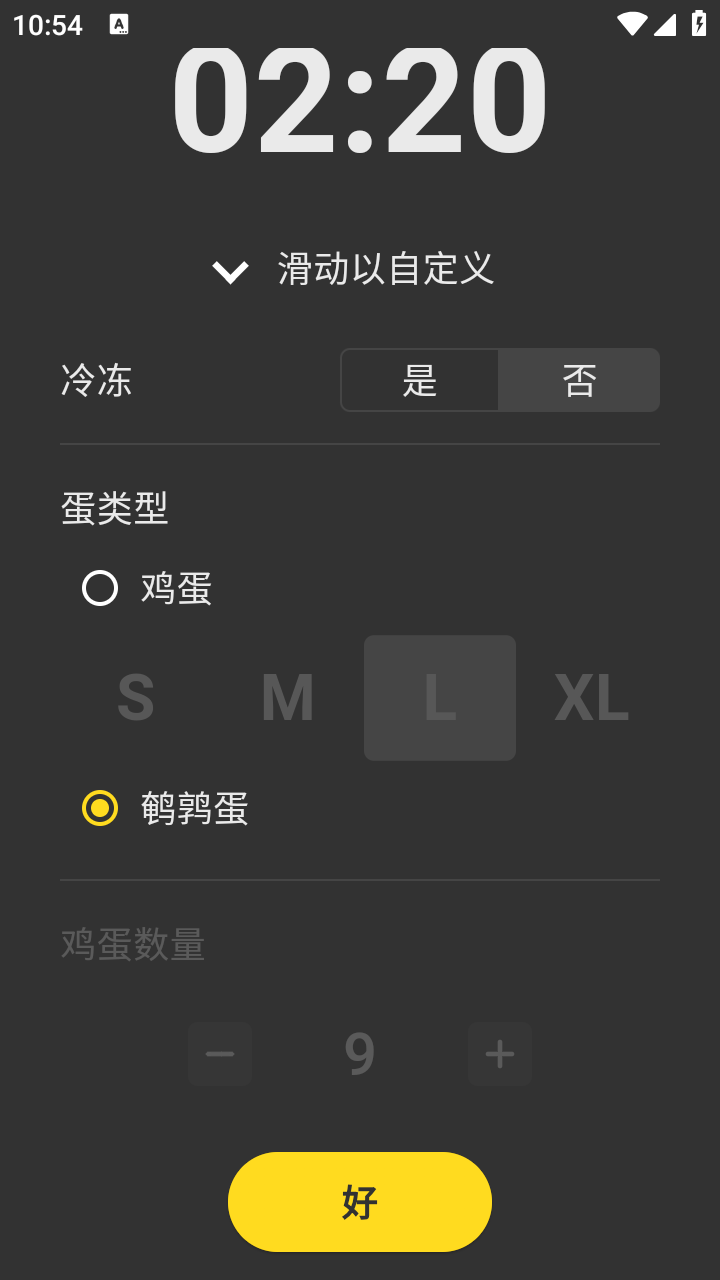Image resolution: width=720 pixels, height=1280 pixels.
Task: Select egg size L
Action: pyautogui.click(x=440, y=697)
